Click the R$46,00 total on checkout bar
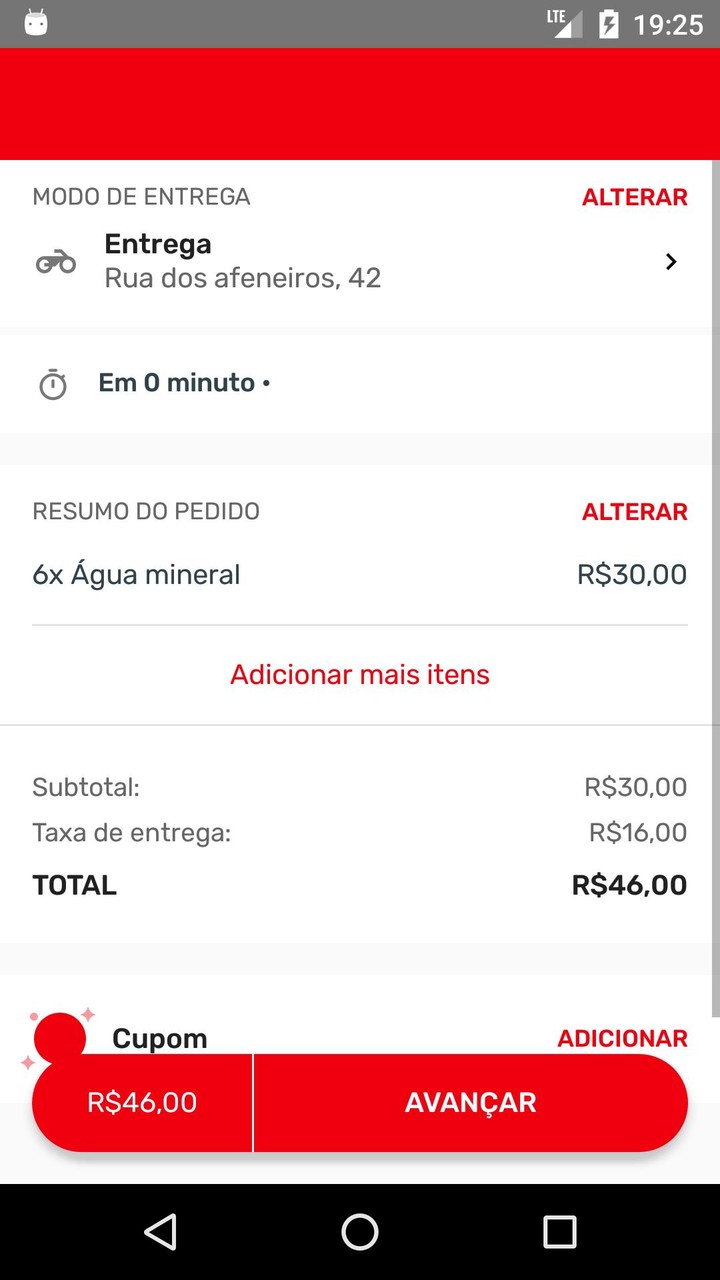 [141, 1102]
